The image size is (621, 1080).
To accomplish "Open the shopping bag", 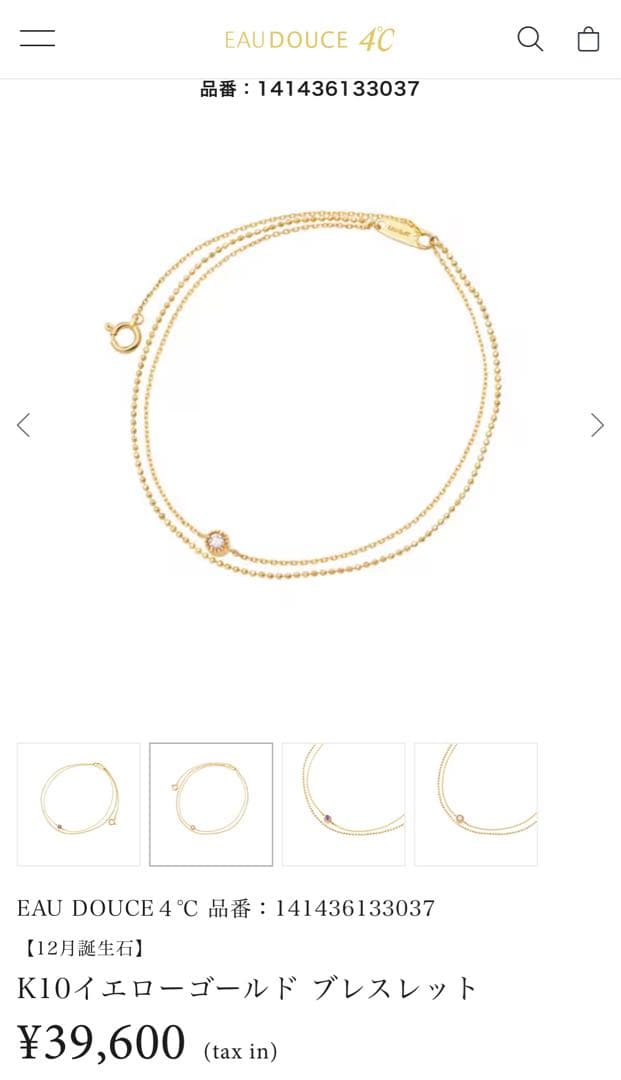I will (588, 39).
